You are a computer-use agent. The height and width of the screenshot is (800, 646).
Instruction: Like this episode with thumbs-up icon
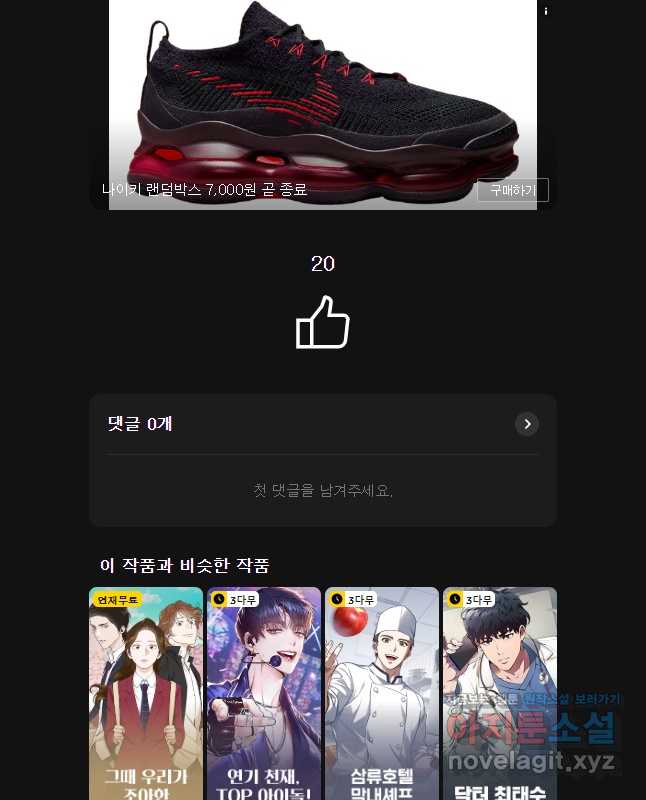(322, 322)
